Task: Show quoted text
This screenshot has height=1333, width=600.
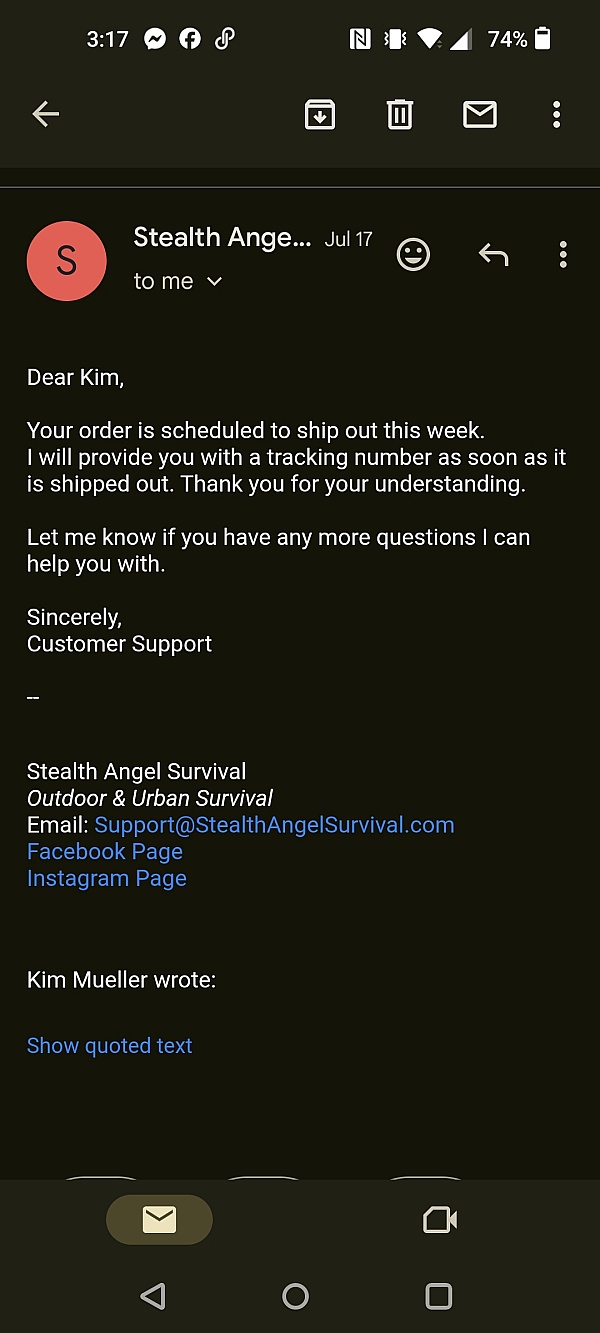Action: coord(110,1046)
